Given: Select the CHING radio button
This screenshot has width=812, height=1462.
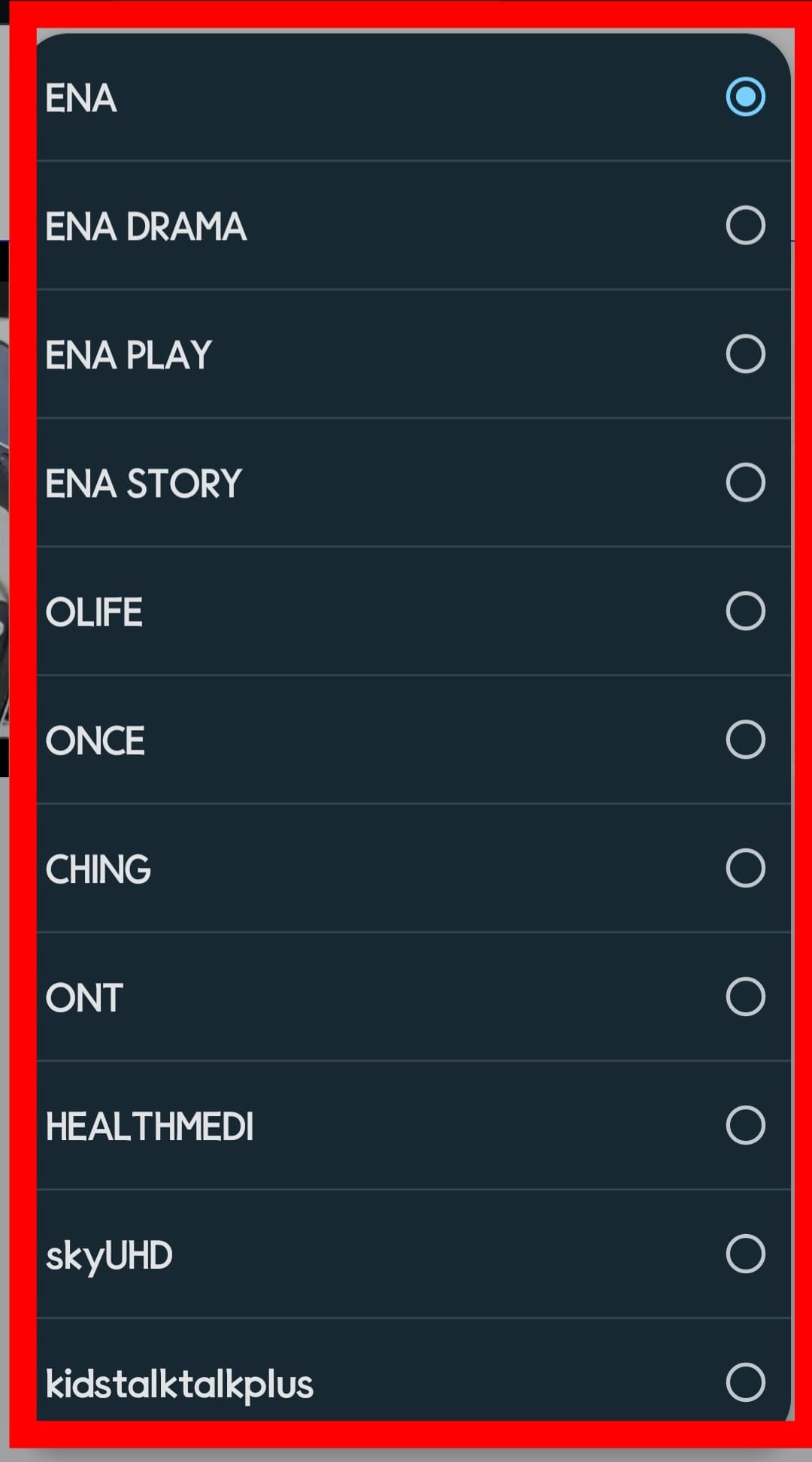Looking at the screenshot, I should coord(744,868).
